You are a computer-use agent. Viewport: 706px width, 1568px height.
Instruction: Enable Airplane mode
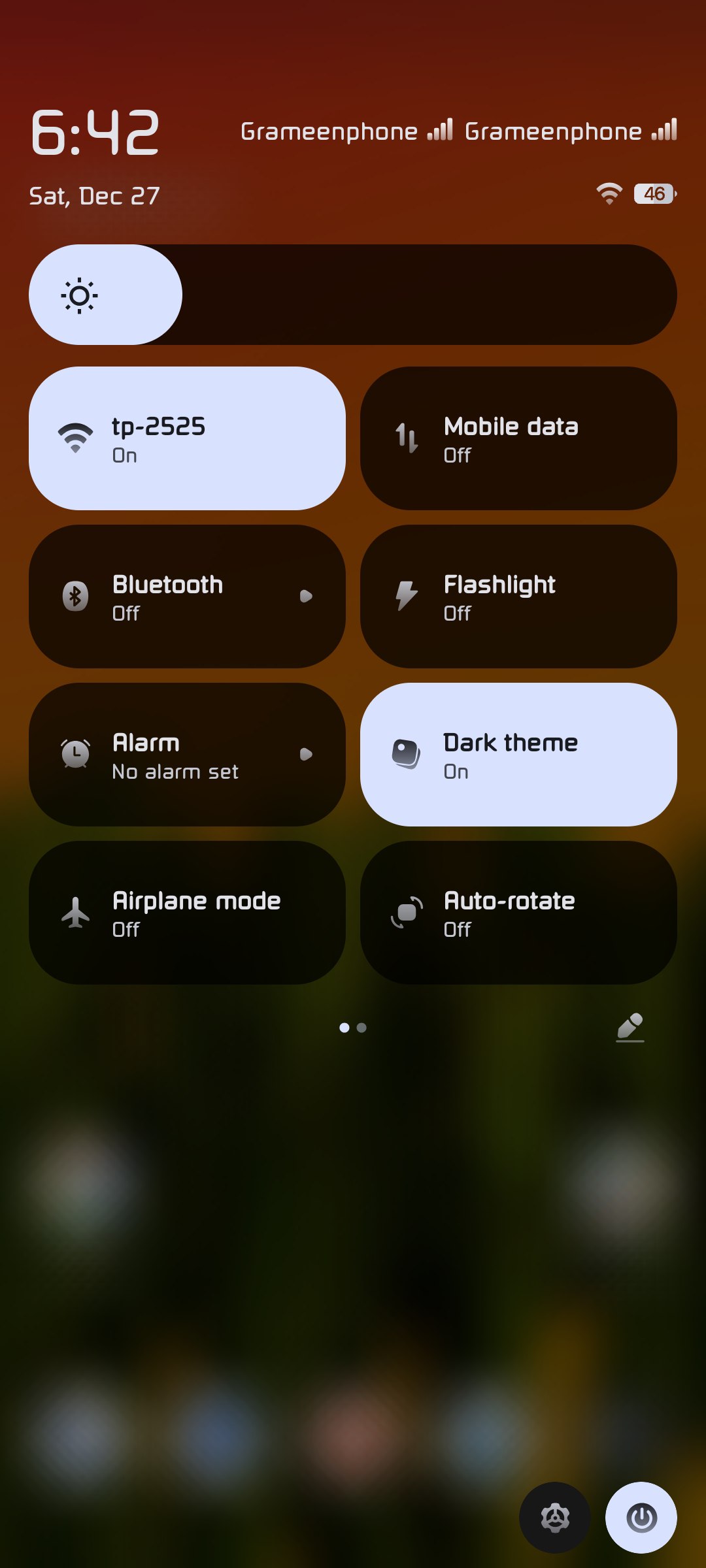[x=187, y=913]
